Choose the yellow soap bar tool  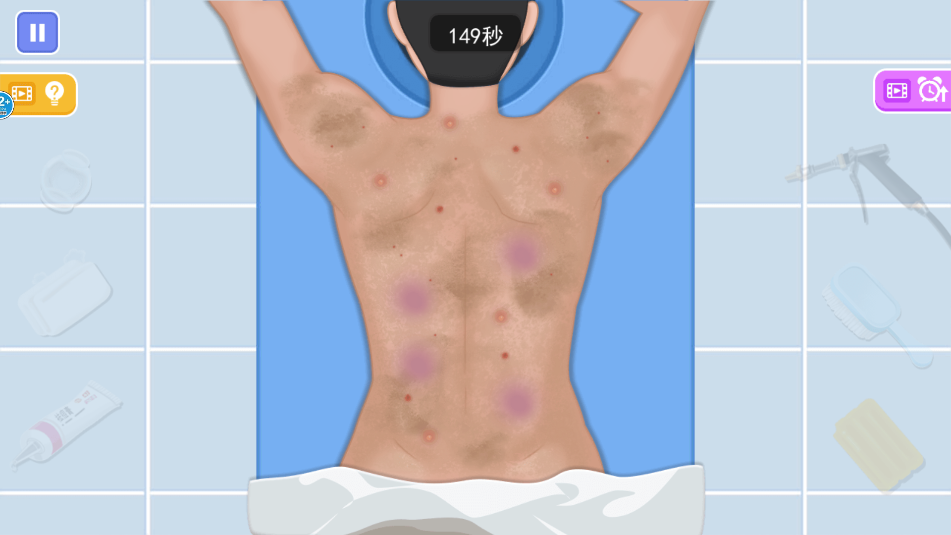coord(878,444)
